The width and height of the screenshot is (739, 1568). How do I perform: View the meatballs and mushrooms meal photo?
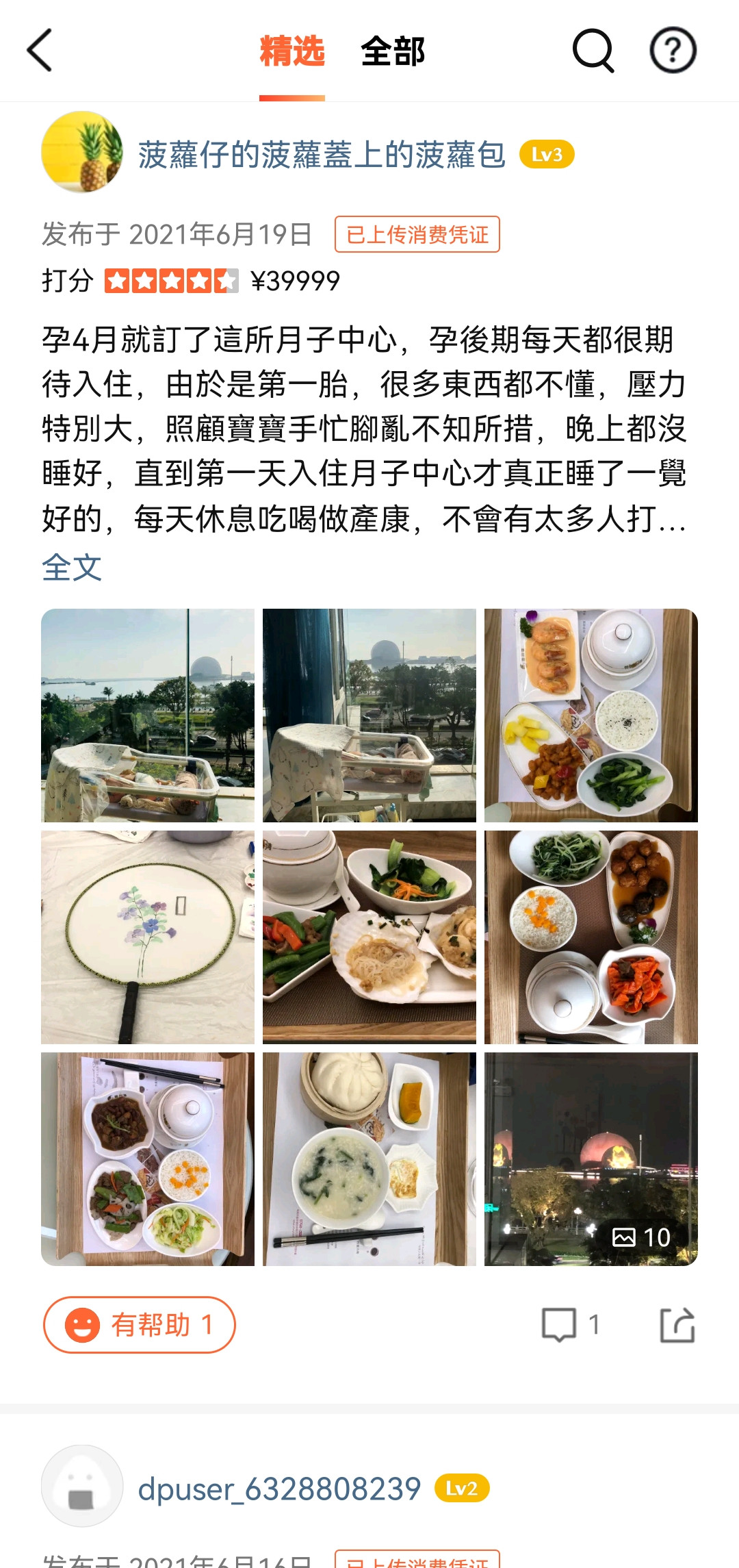pyautogui.click(x=591, y=937)
